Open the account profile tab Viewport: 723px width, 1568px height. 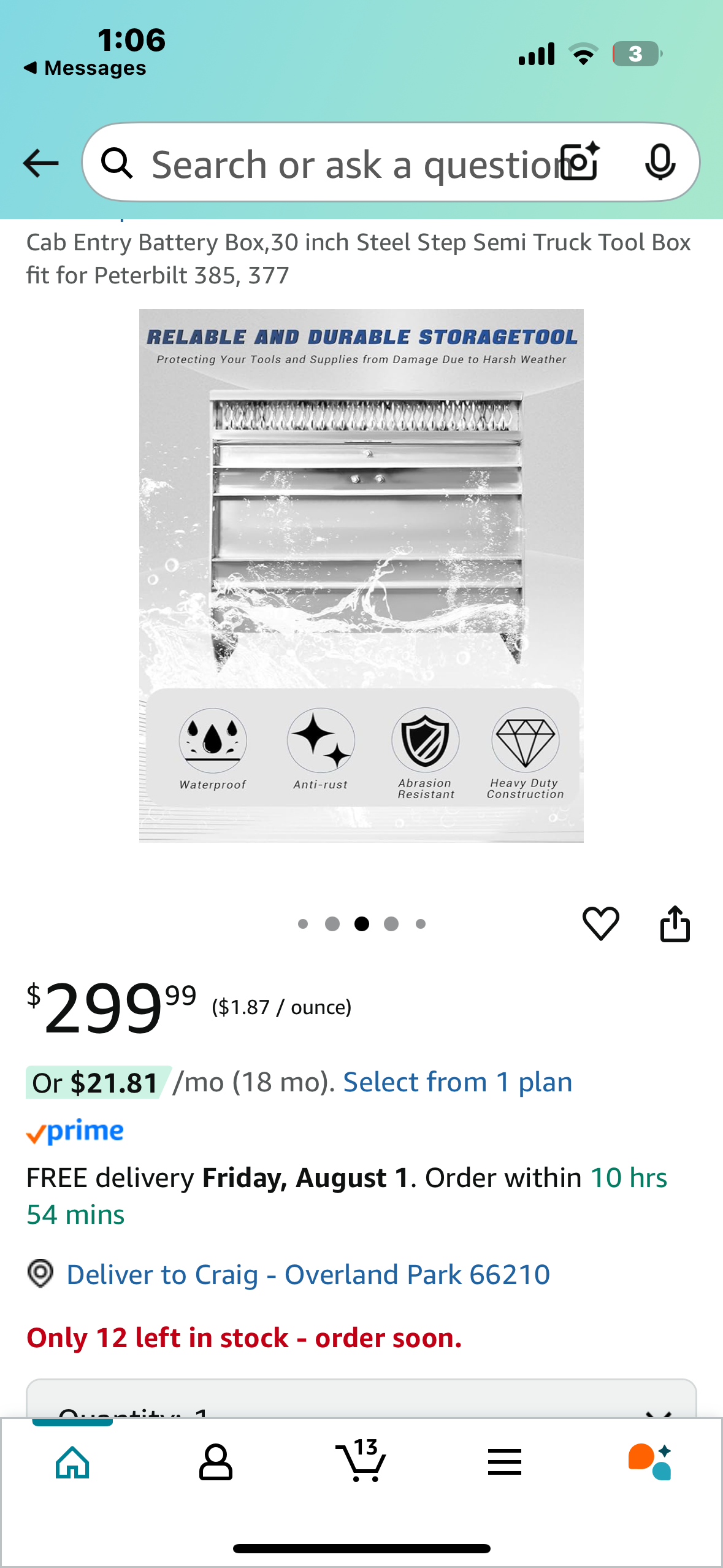pyautogui.click(x=216, y=1462)
